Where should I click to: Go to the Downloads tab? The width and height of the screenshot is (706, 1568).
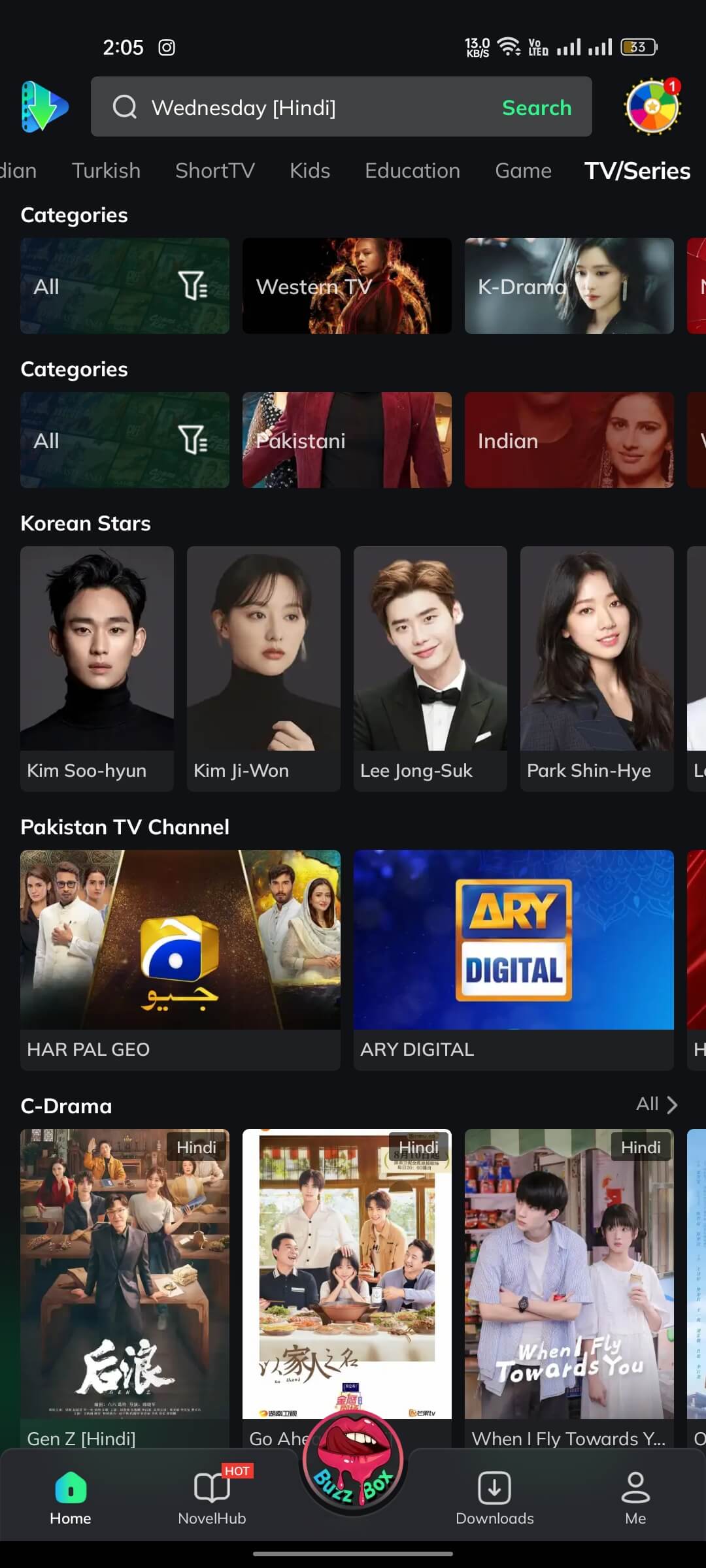[x=495, y=1497]
